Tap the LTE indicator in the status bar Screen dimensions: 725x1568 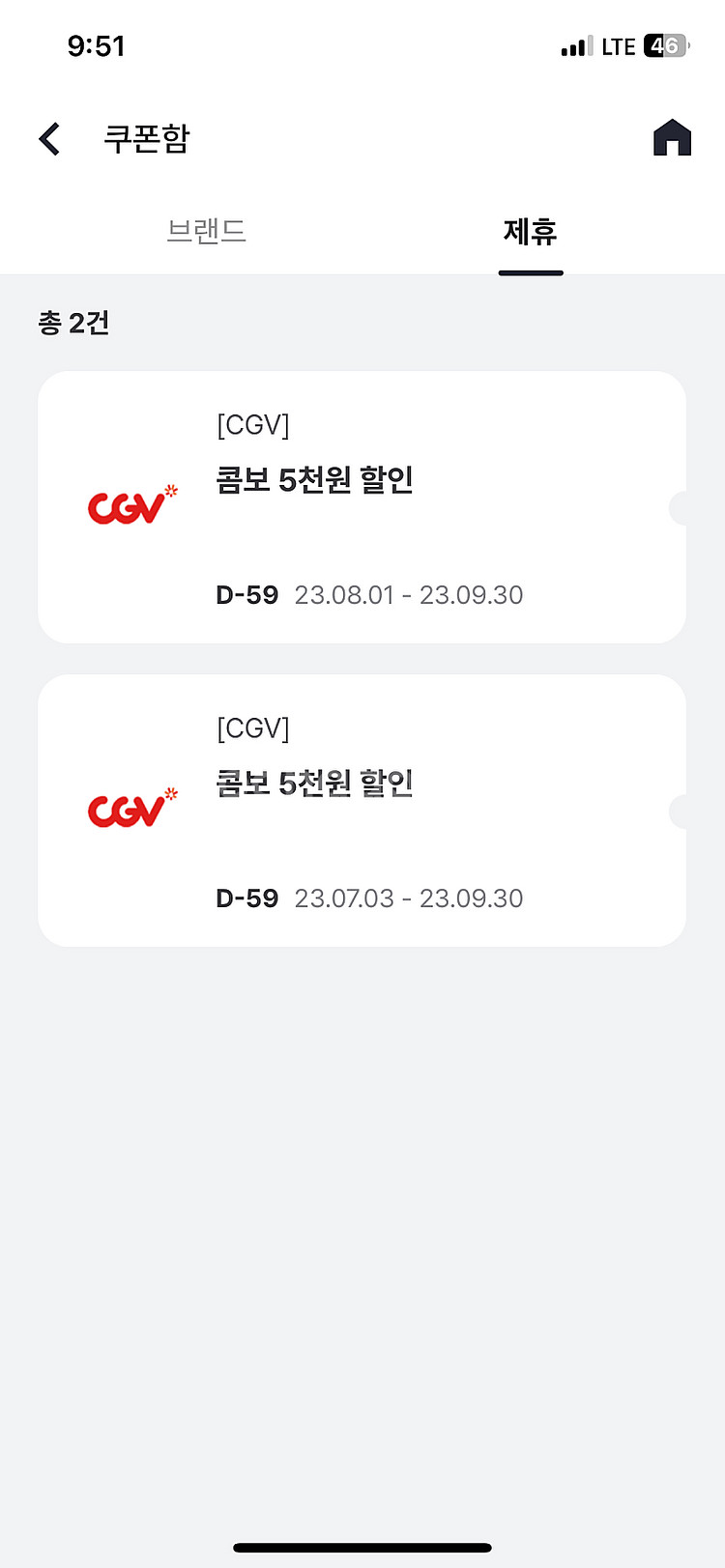pos(617,43)
